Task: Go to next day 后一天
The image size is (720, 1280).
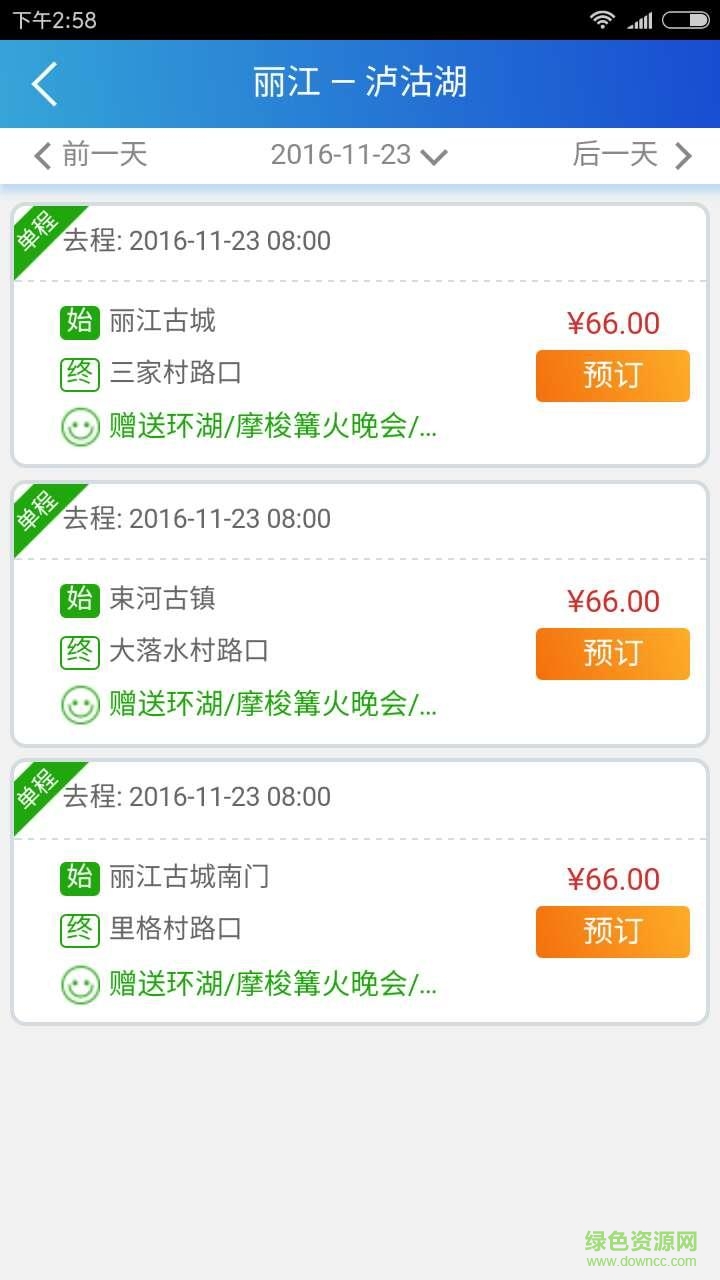Action: pos(631,155)
